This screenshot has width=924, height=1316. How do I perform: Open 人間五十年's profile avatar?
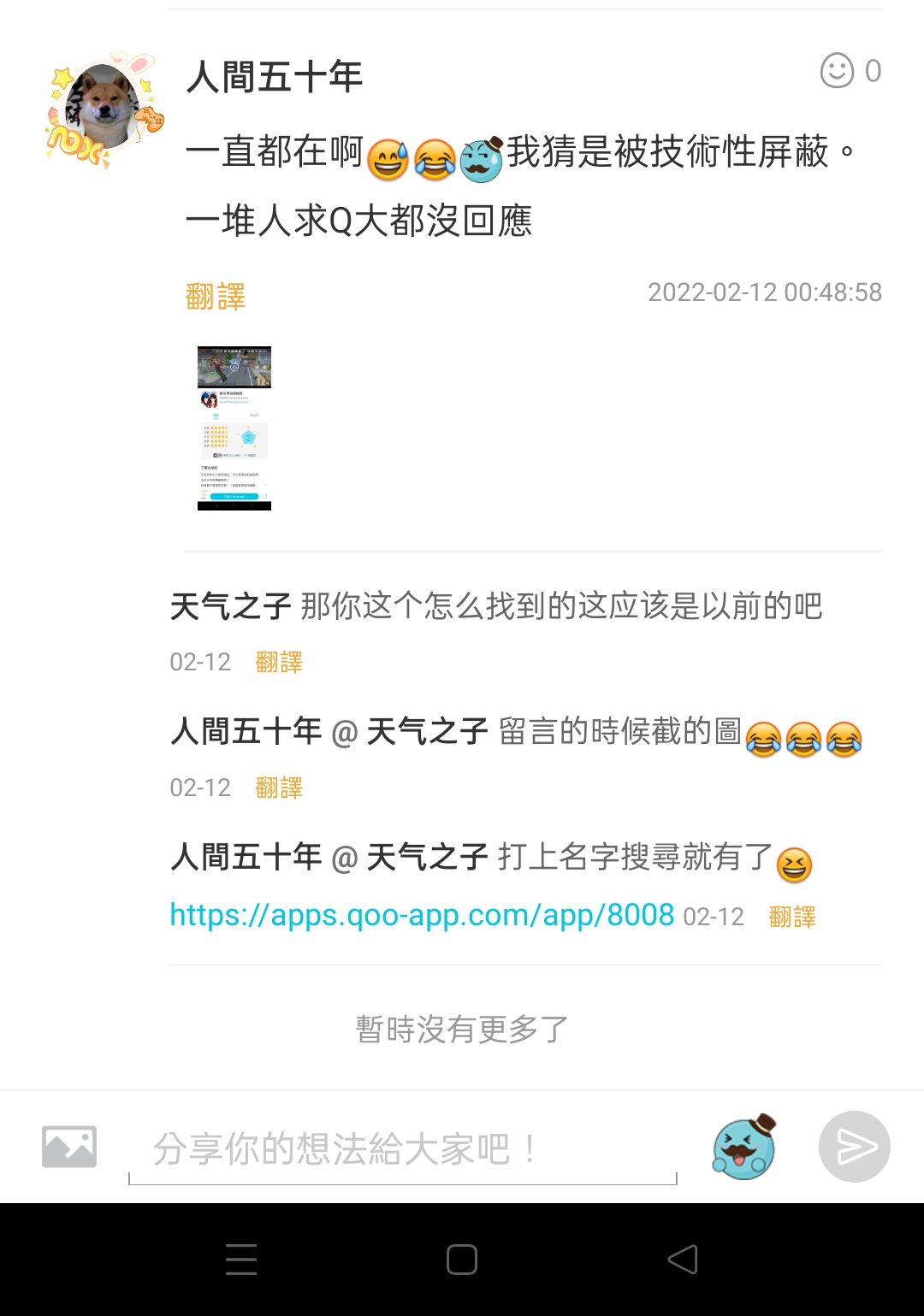click(103, 109)
